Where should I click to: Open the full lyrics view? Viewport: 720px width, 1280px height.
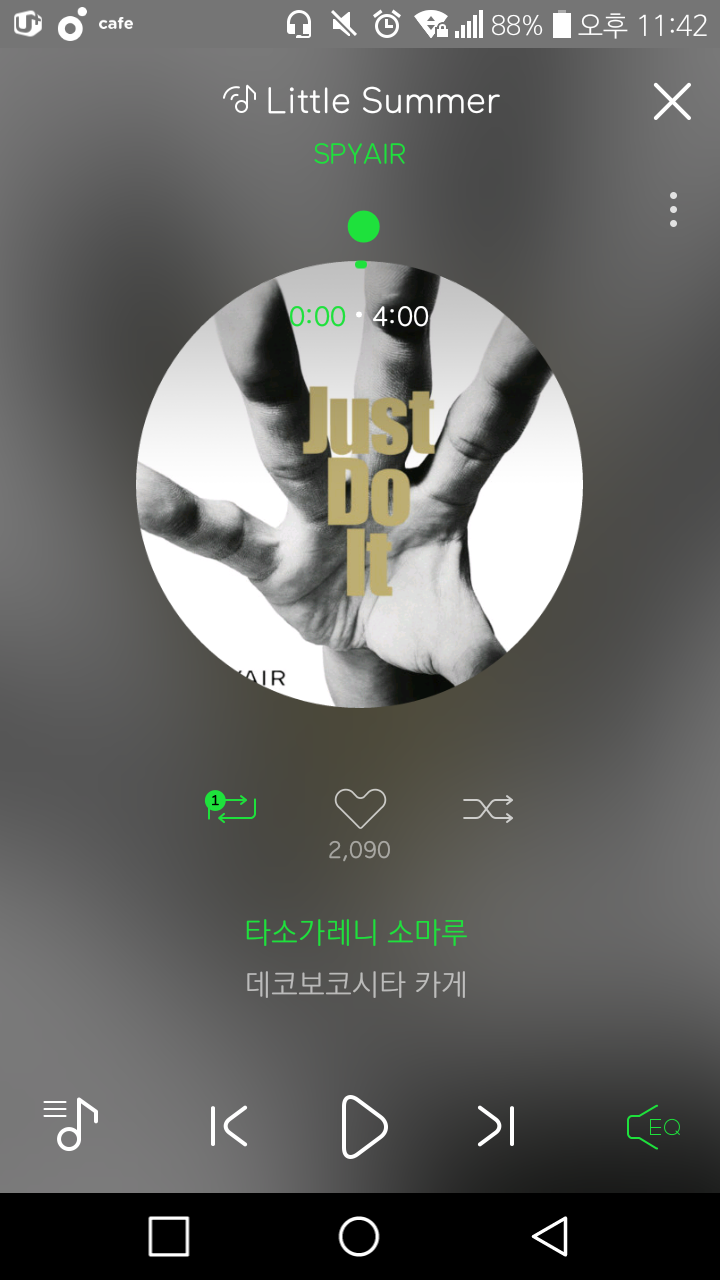point(356,957)
